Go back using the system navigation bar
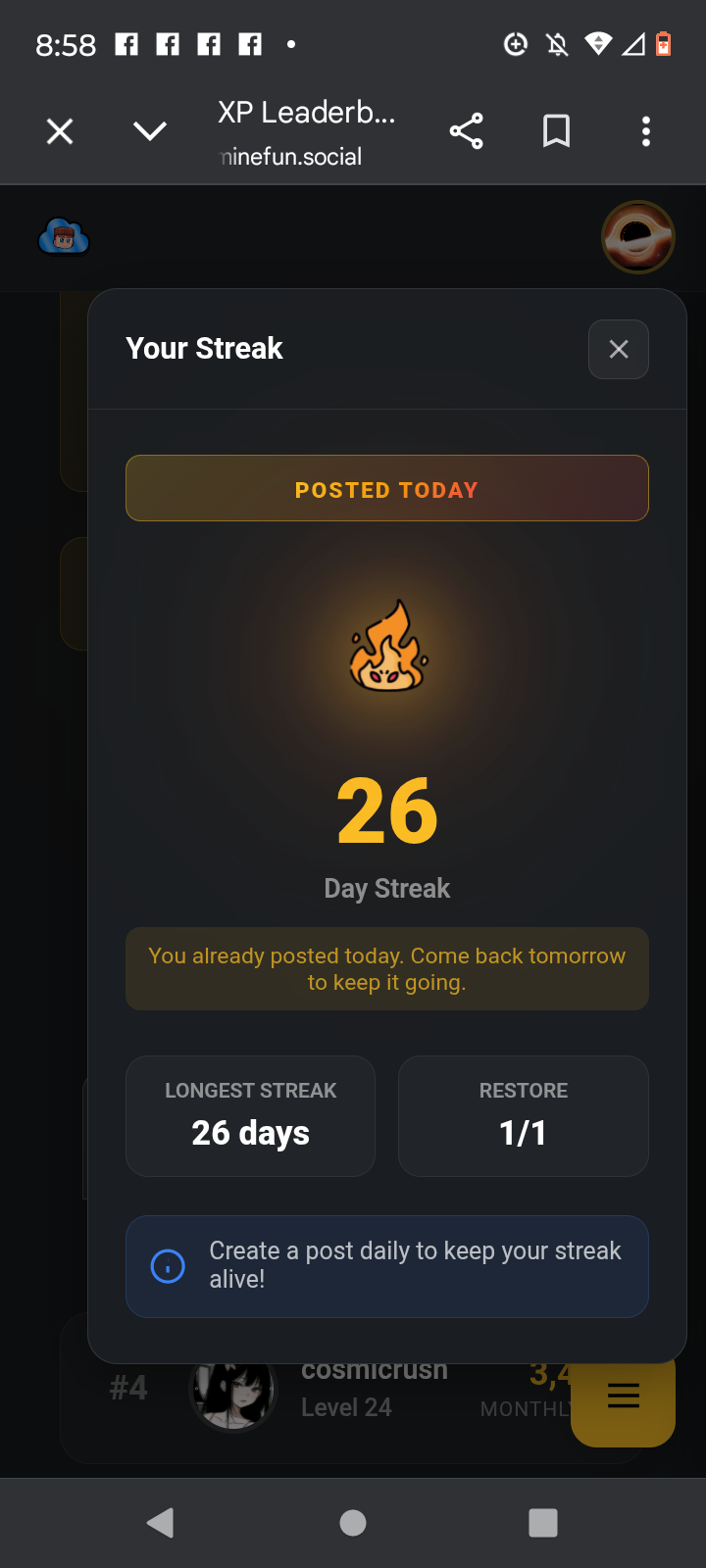 pos(160,1522)
